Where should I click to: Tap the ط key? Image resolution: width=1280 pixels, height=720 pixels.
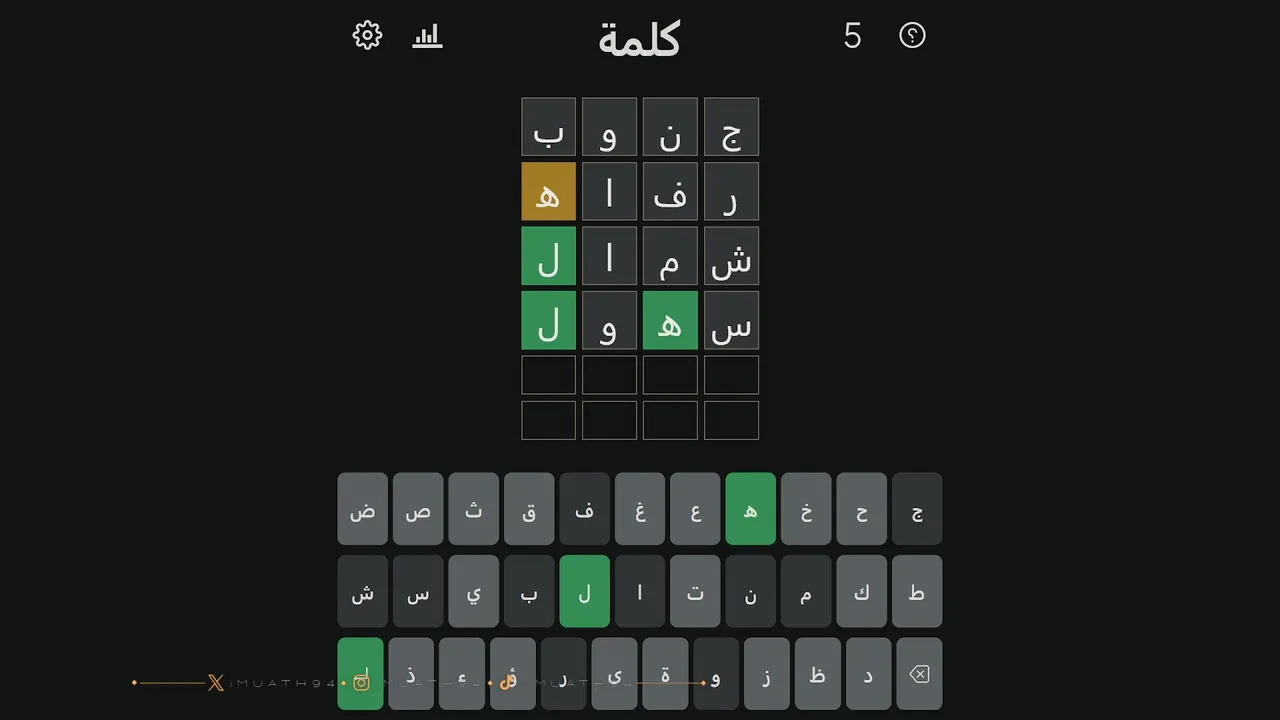(x=917, y=591)
